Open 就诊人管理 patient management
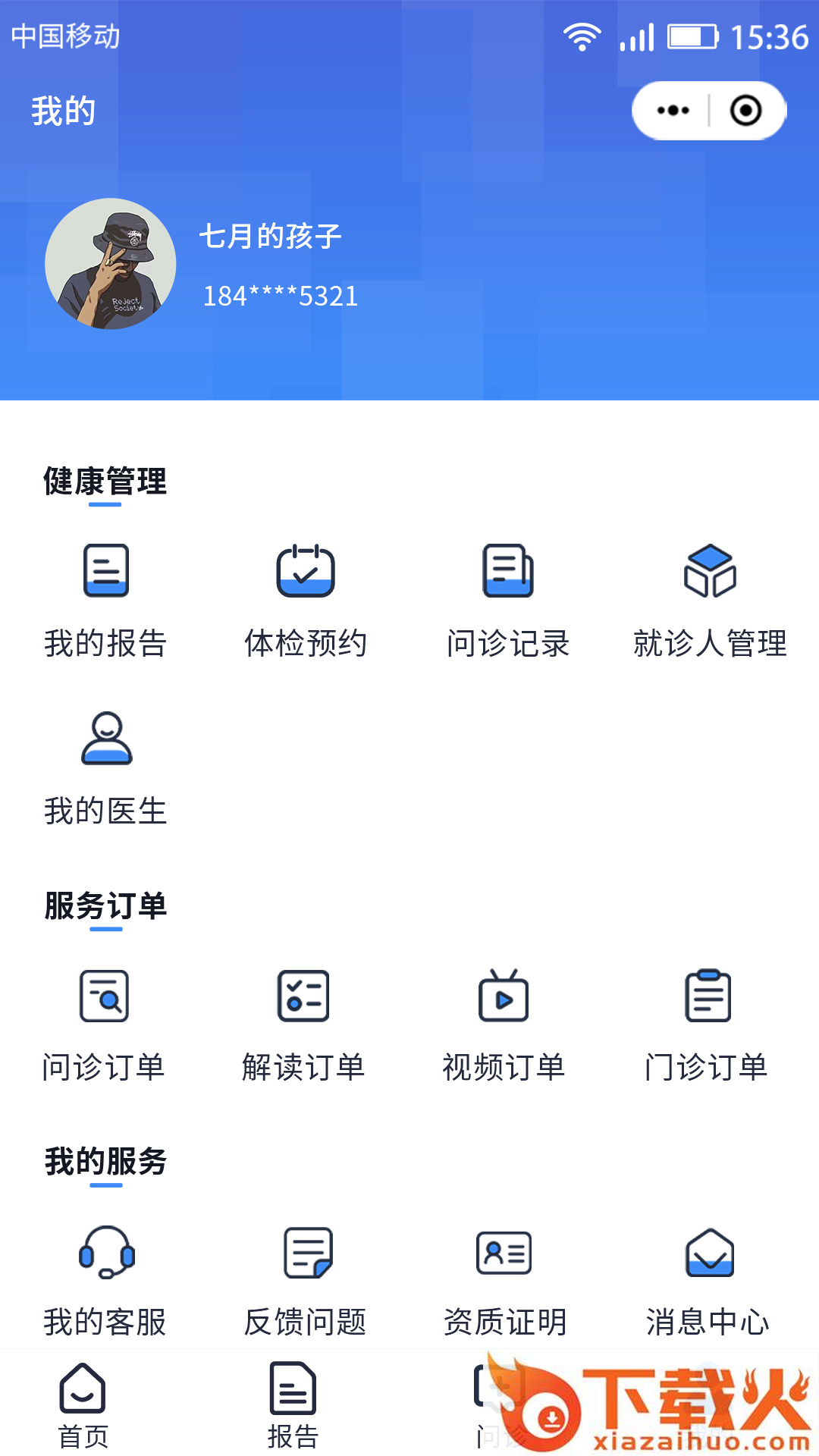 click(x=710, y=599)
